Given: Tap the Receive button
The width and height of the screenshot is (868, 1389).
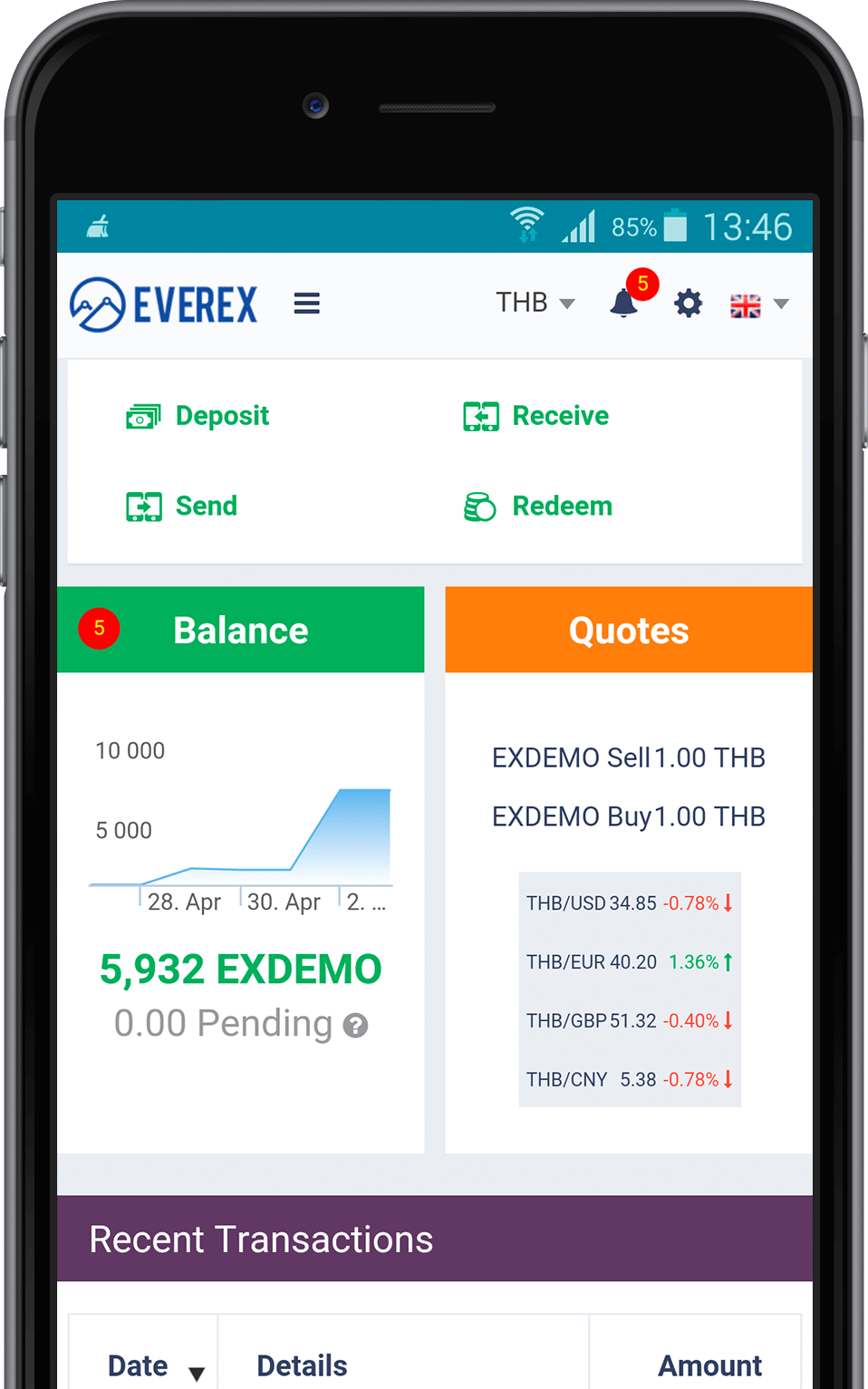Looking at the screenshot, I should [x=536, y=416].
